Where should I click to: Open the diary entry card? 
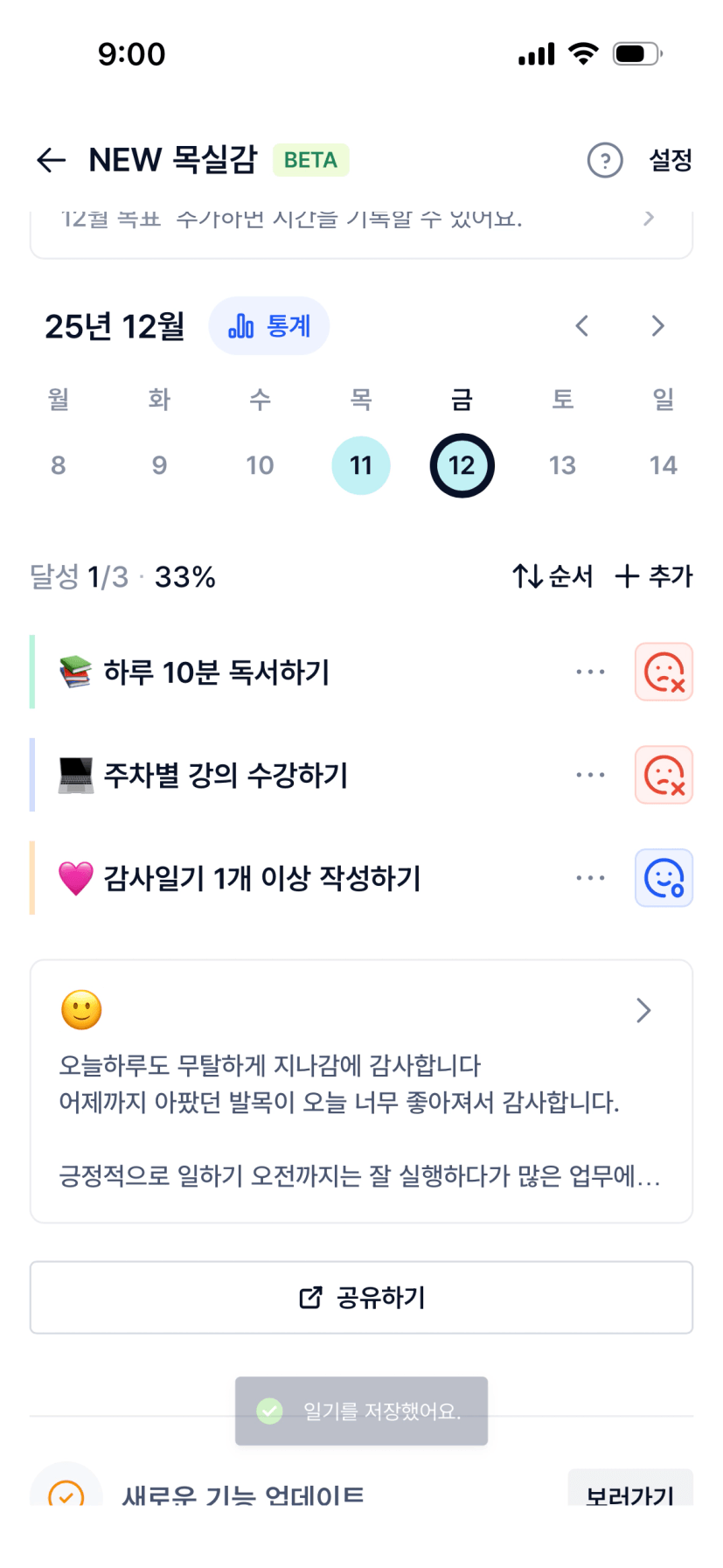point(361,1091)
